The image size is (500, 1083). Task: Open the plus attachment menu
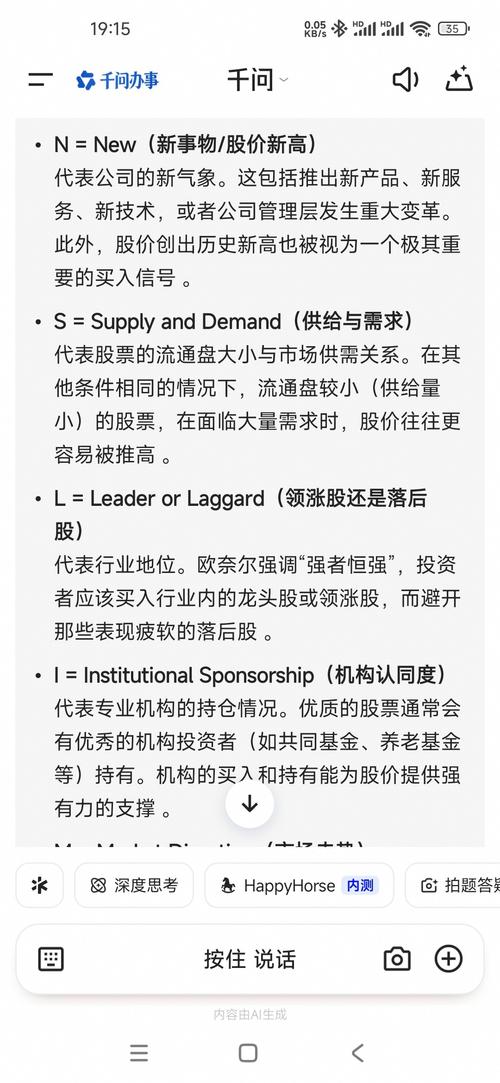point(448,959)
